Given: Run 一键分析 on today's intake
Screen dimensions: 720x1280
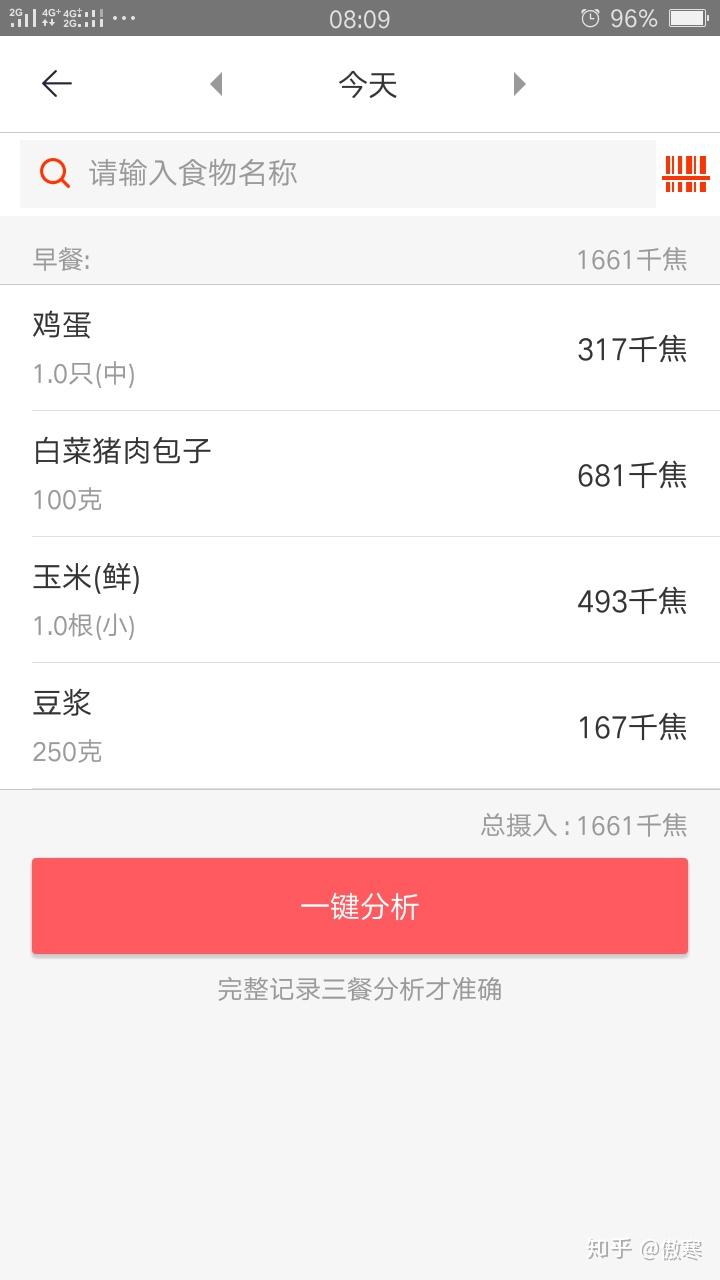Looking at the screenshot, I should pyautogui.click(x=360, y=906).
